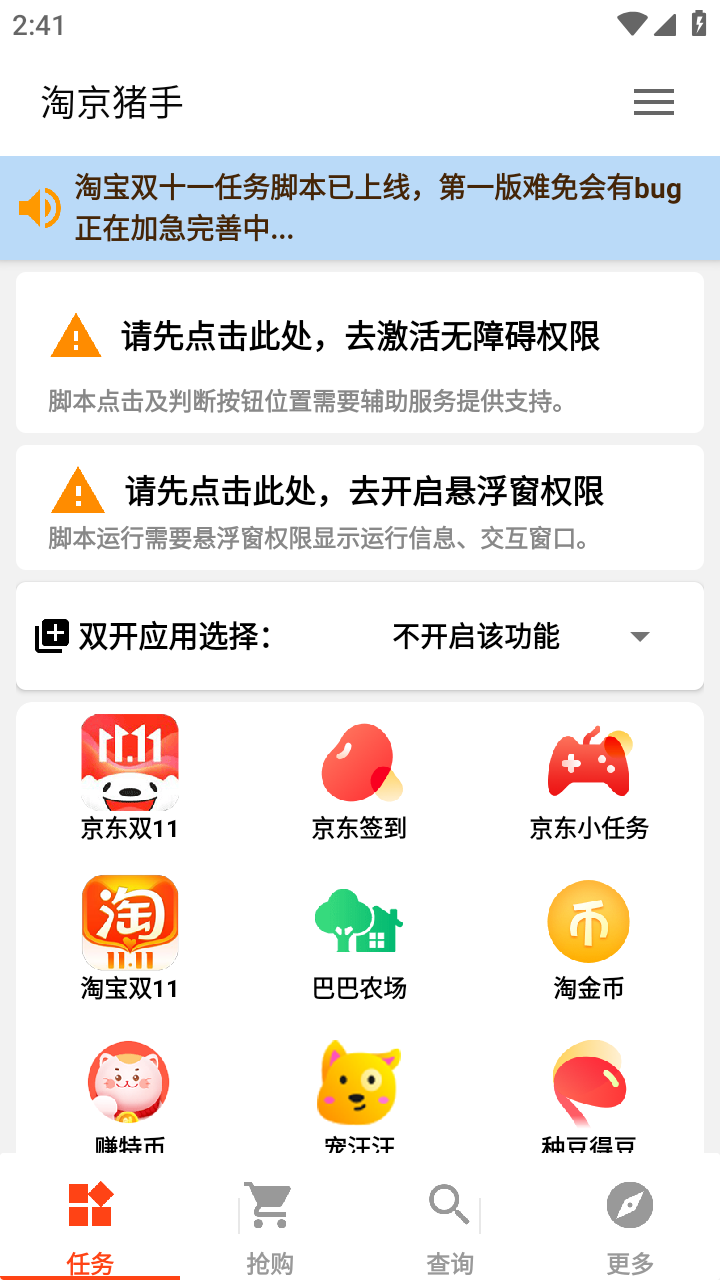Screen dimensions: 720x1280
Task: Select the 淘宝双11 task
Action: (130, 937)
